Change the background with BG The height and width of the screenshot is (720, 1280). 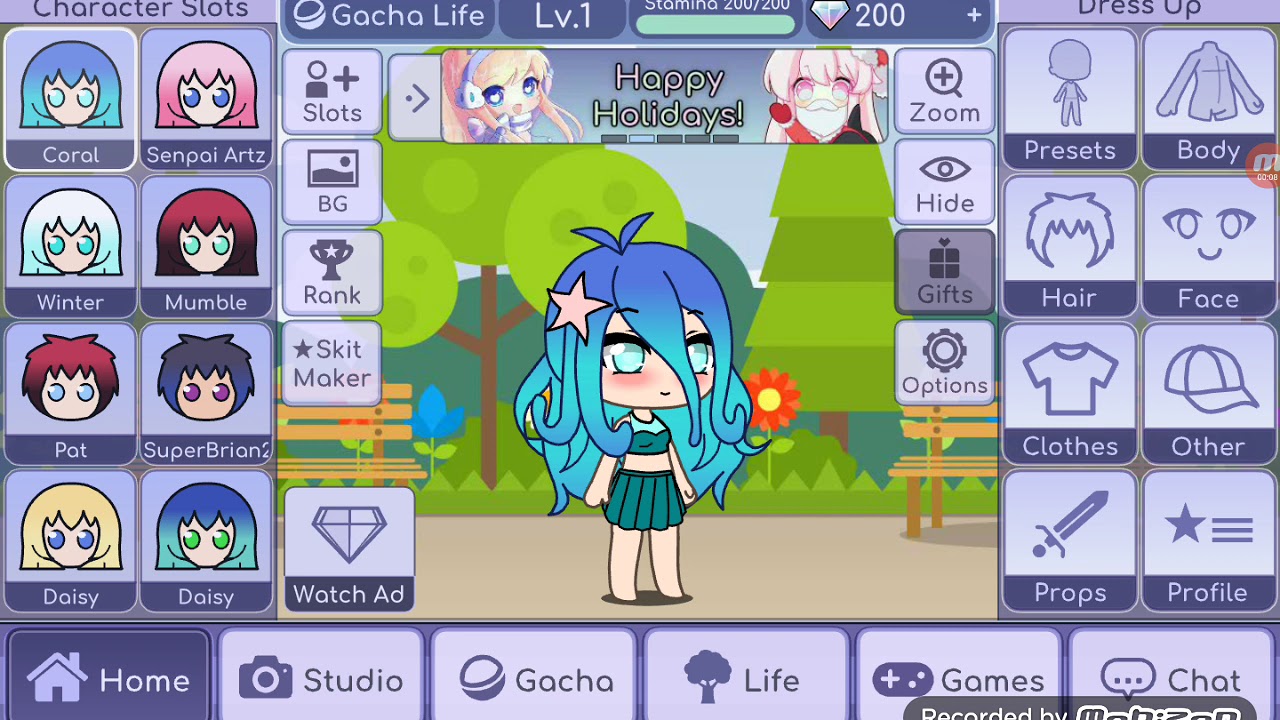332,182
